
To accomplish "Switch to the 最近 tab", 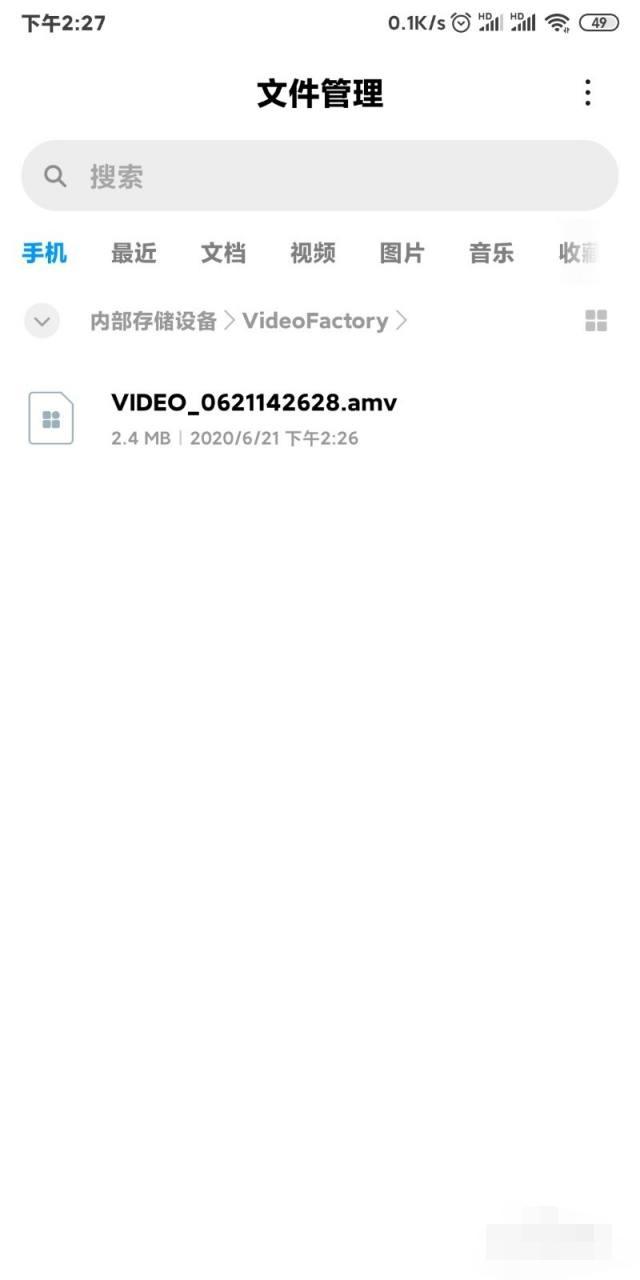I will 133,253.
